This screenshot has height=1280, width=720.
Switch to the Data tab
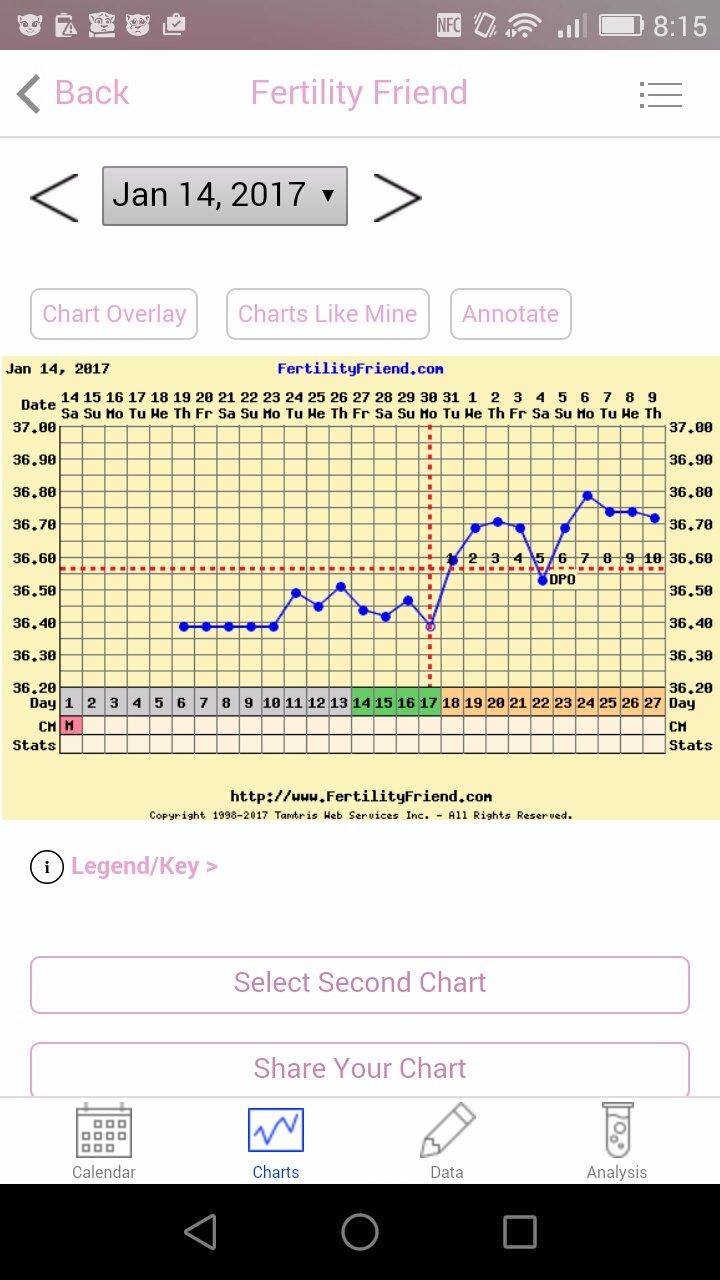[x=447, y=1141]
